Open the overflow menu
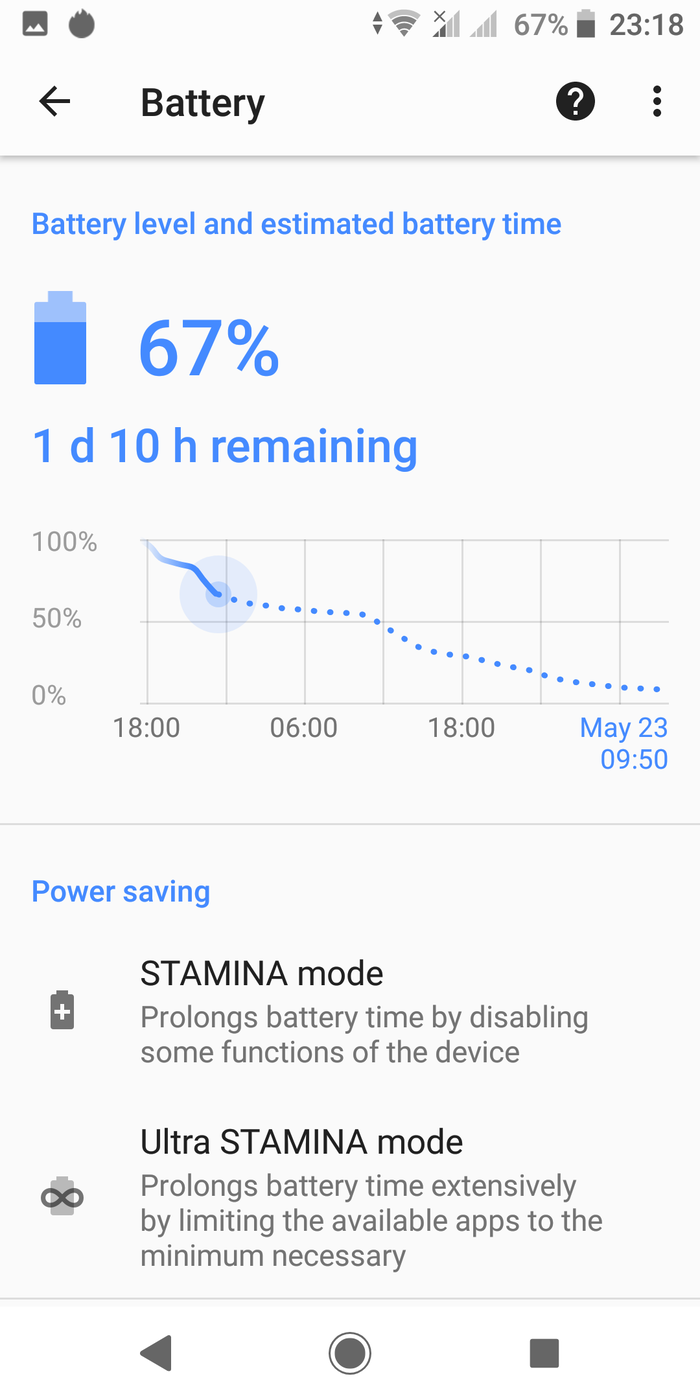The image size is (700, 1400). [656, 101]
